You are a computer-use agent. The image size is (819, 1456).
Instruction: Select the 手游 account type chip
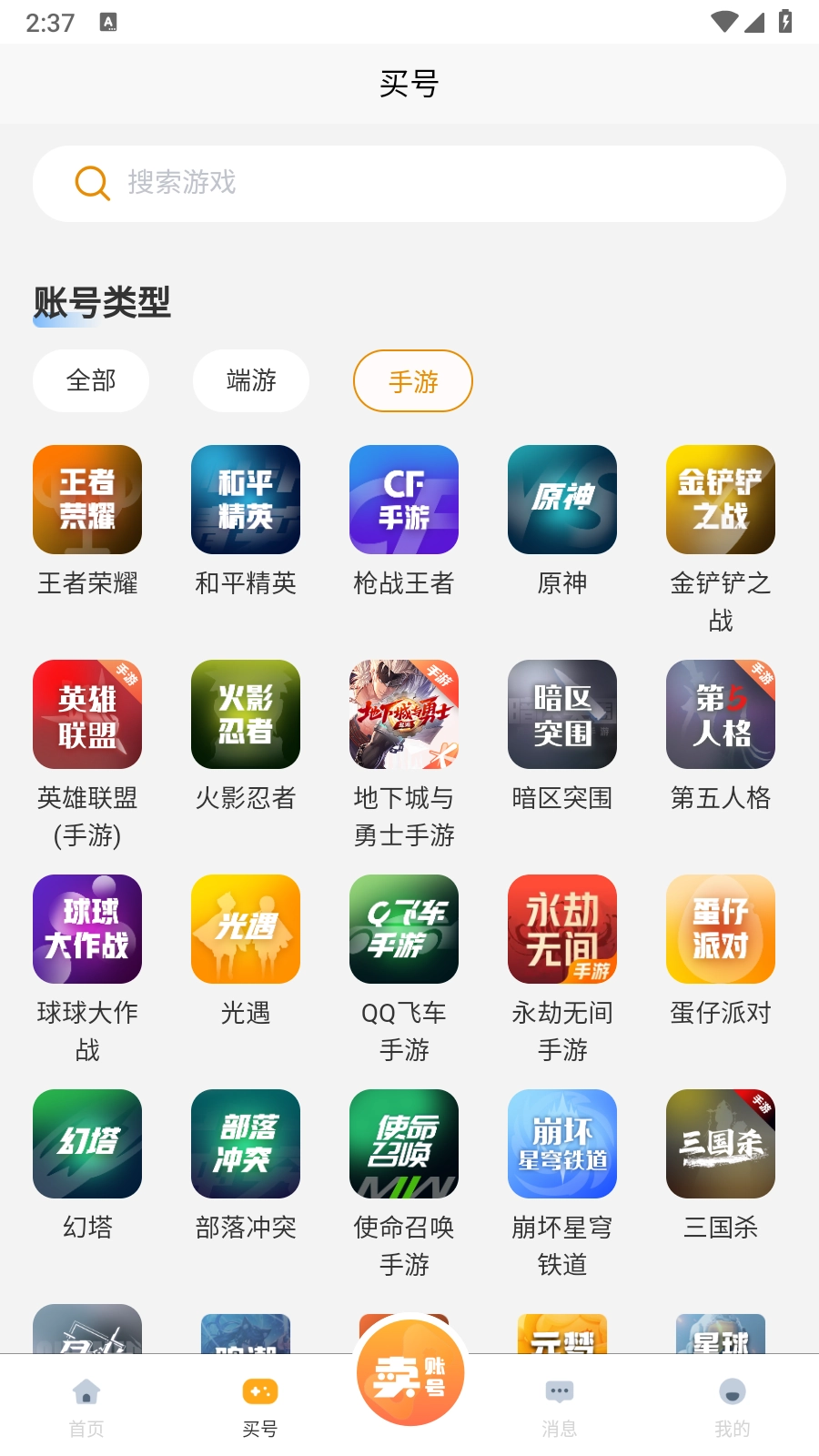tap(412, 380)
